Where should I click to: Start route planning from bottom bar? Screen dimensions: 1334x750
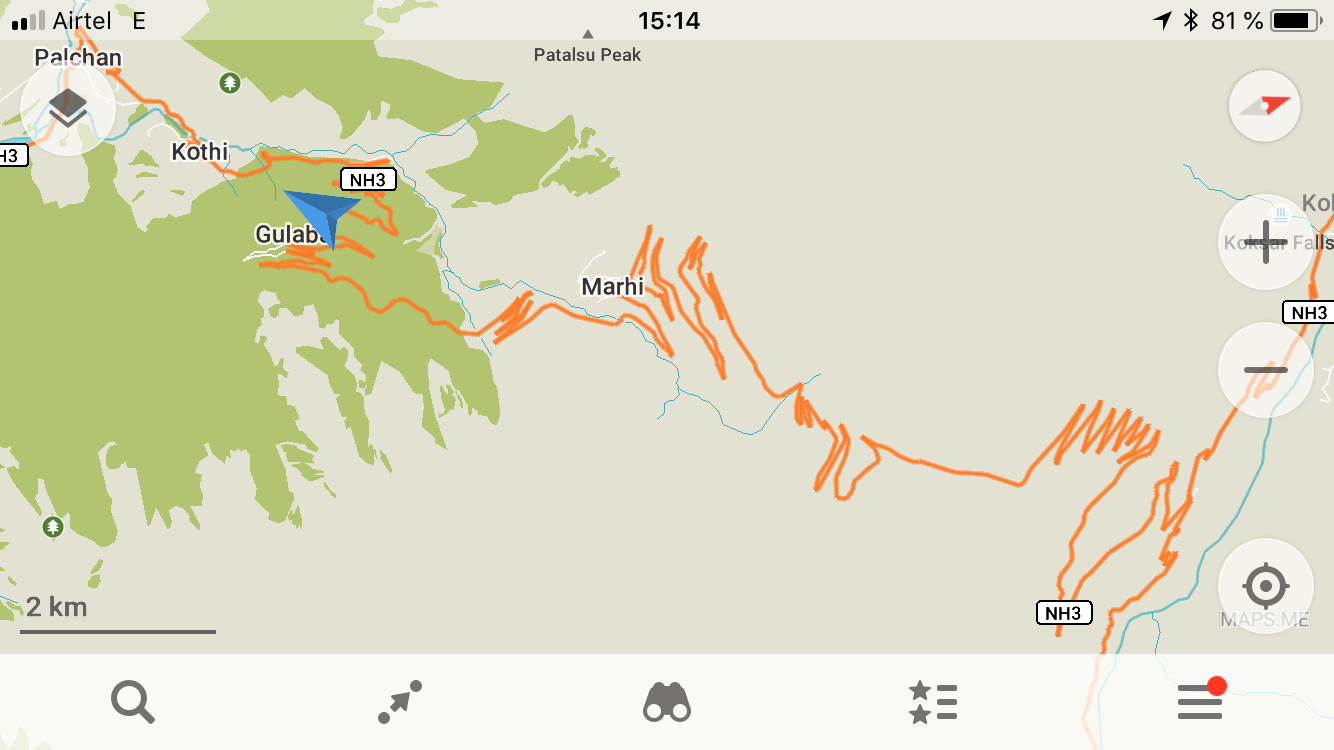400,702
